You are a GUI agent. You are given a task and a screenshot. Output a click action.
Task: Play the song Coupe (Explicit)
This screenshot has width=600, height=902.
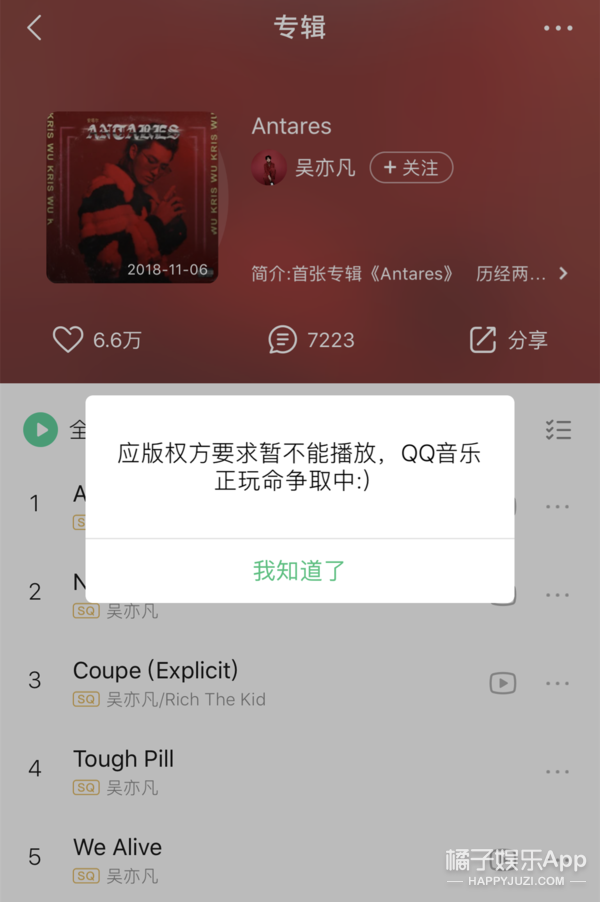(155, 671)
